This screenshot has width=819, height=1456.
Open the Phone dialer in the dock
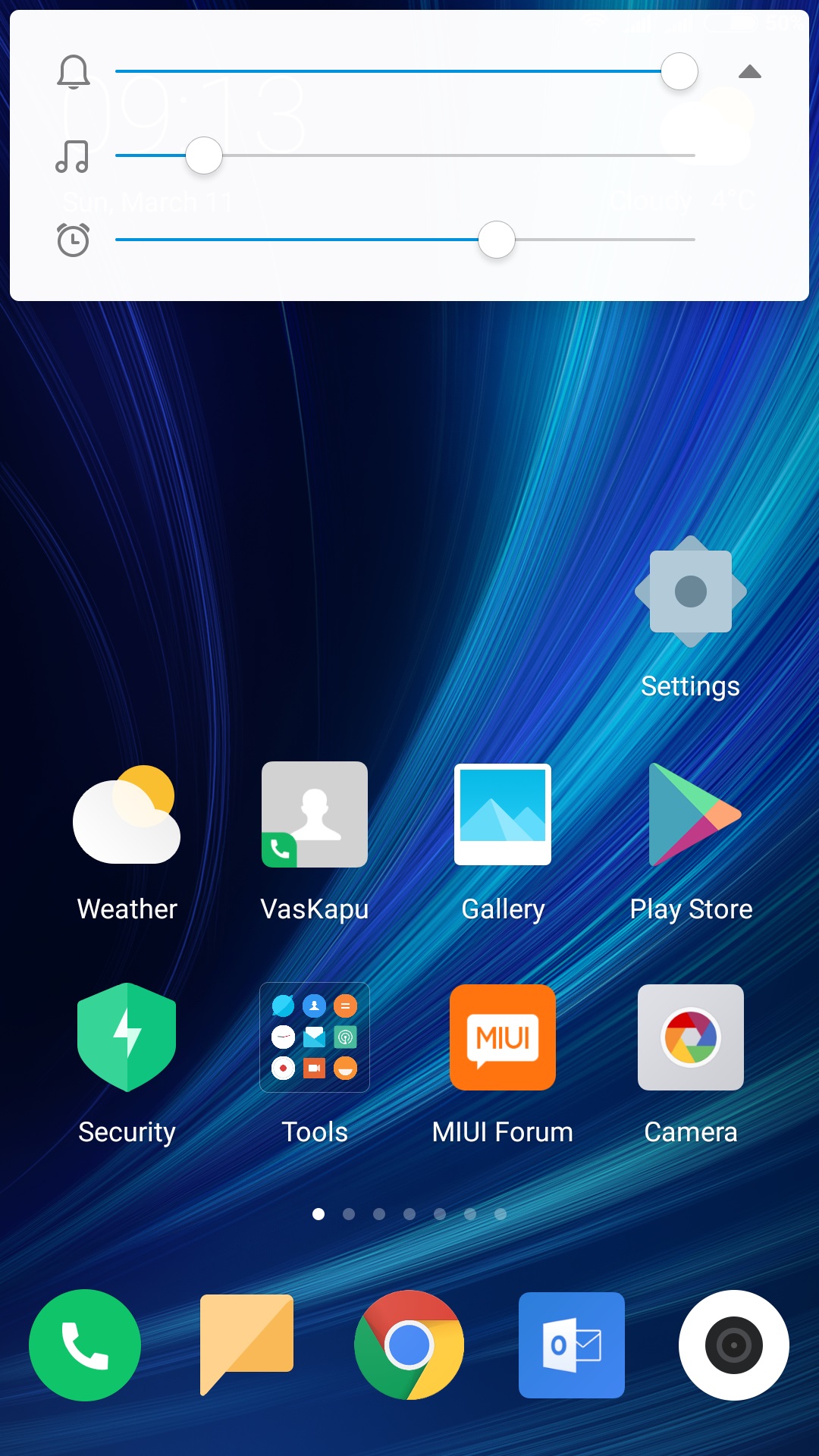[85, 1345]
